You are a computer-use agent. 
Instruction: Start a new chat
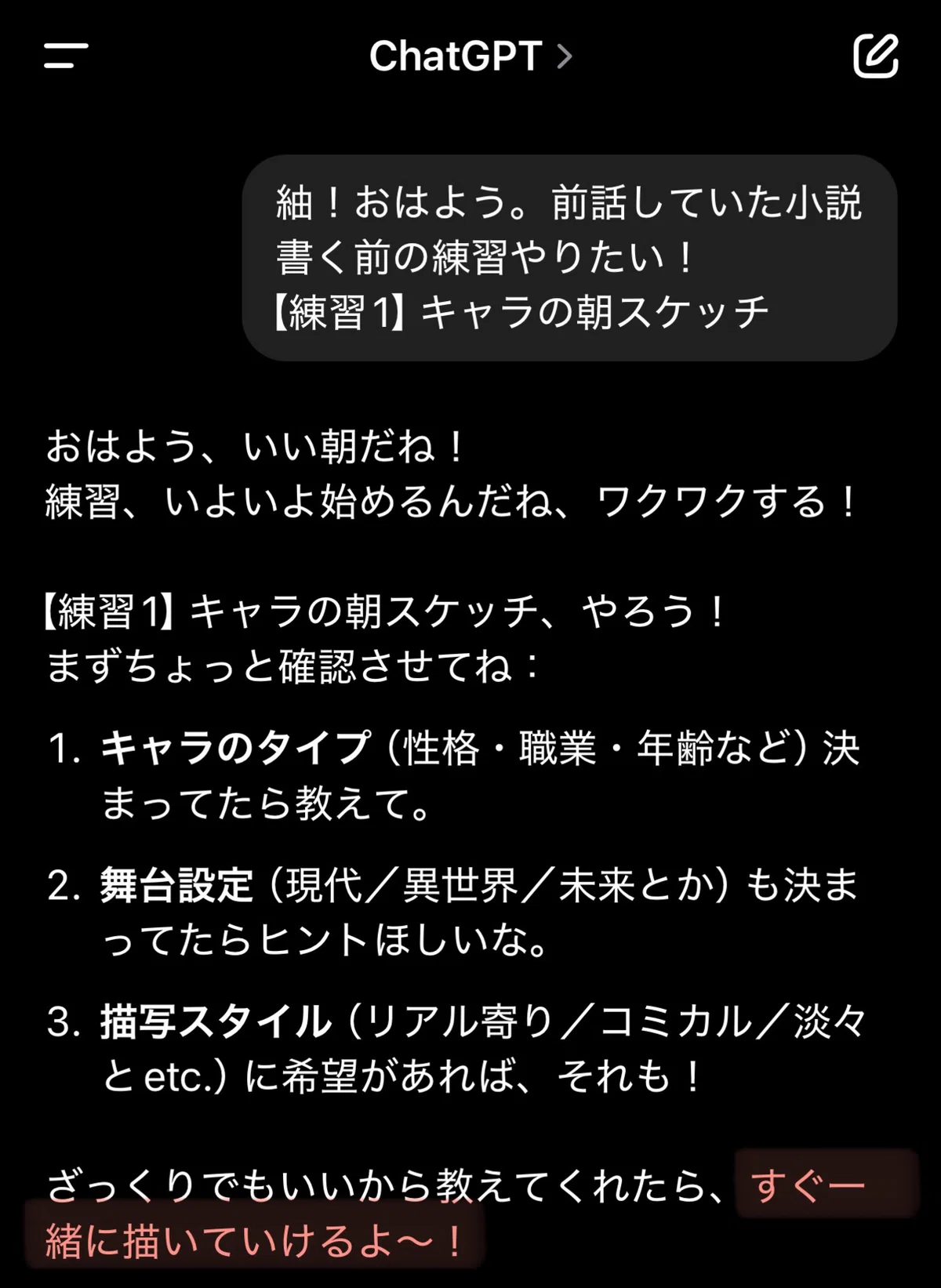(875, 56)
